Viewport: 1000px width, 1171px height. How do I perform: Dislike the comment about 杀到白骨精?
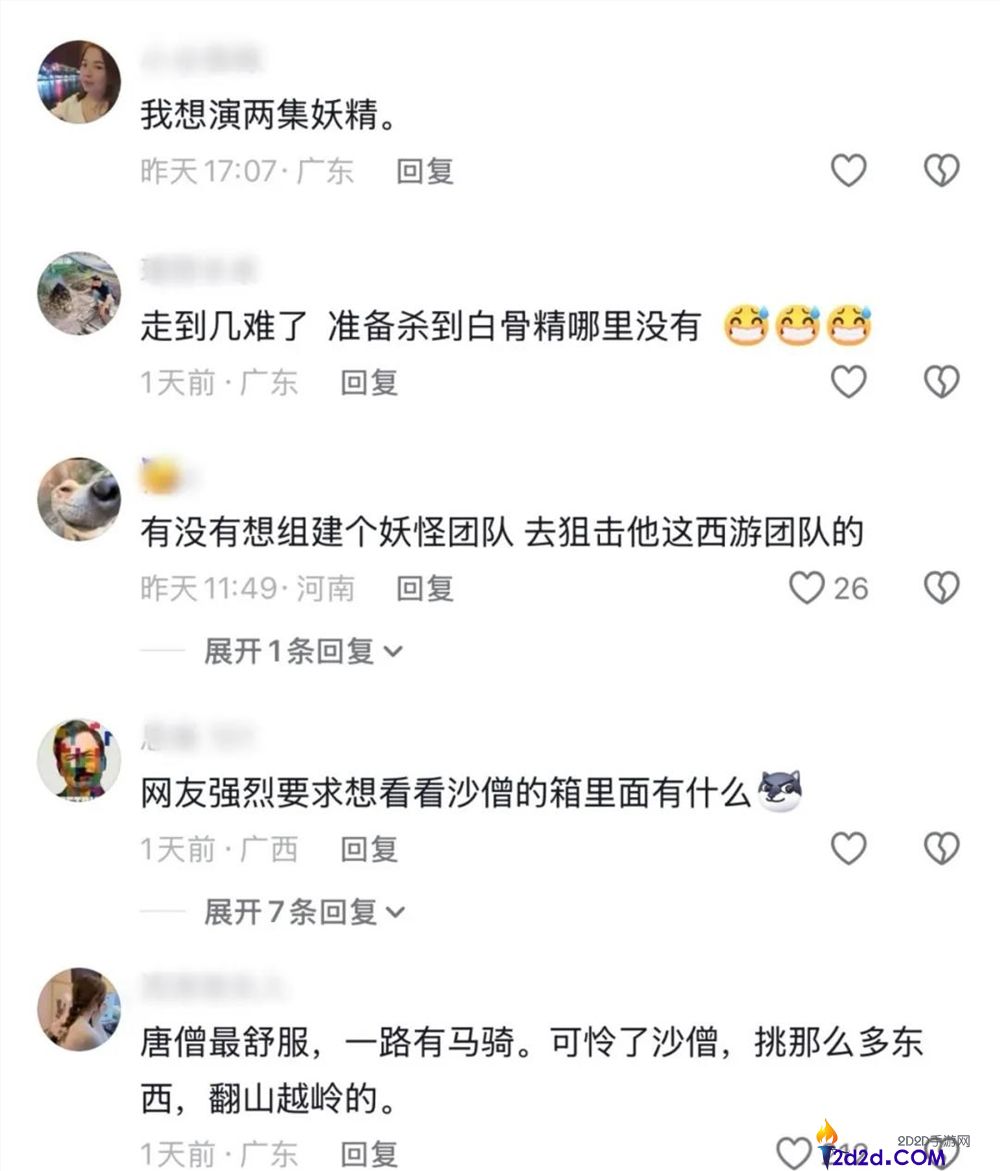(940, 380)
